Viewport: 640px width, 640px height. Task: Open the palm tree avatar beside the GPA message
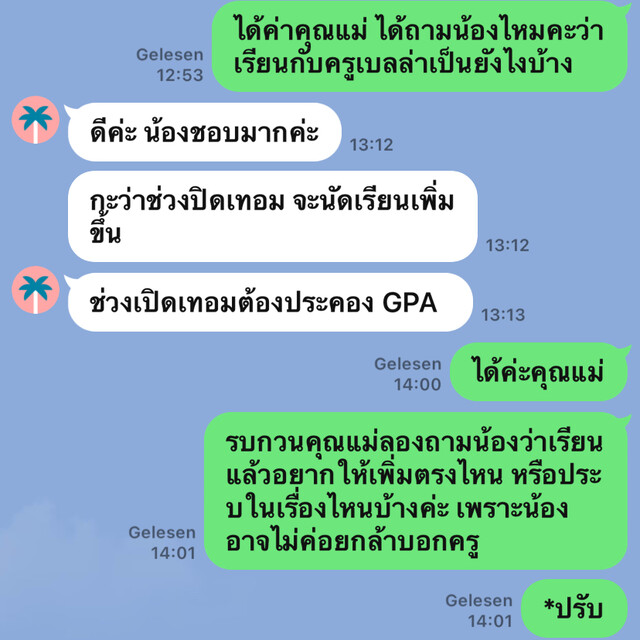[36, 290]
